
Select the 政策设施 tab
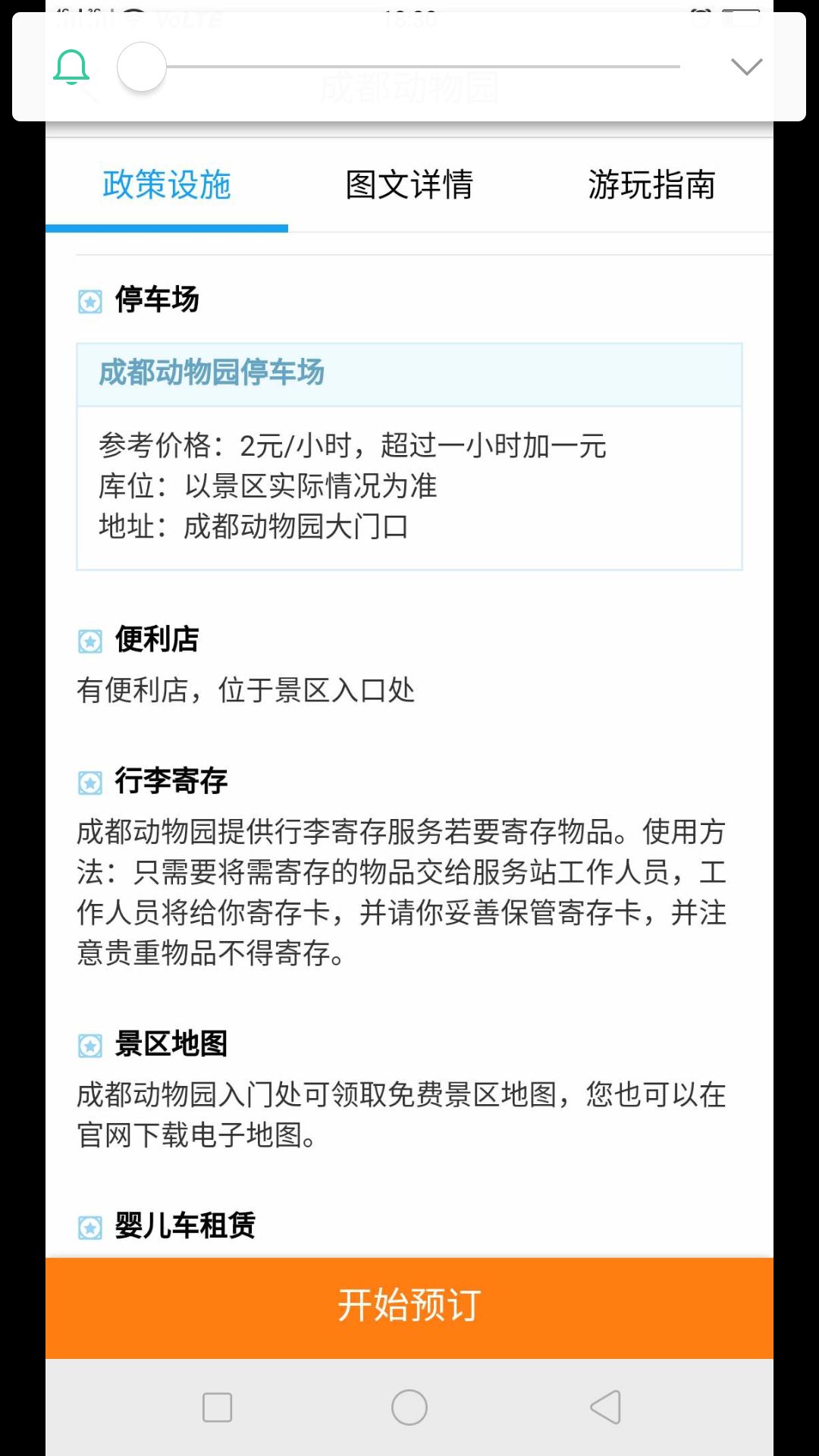(x=167, y=185)
